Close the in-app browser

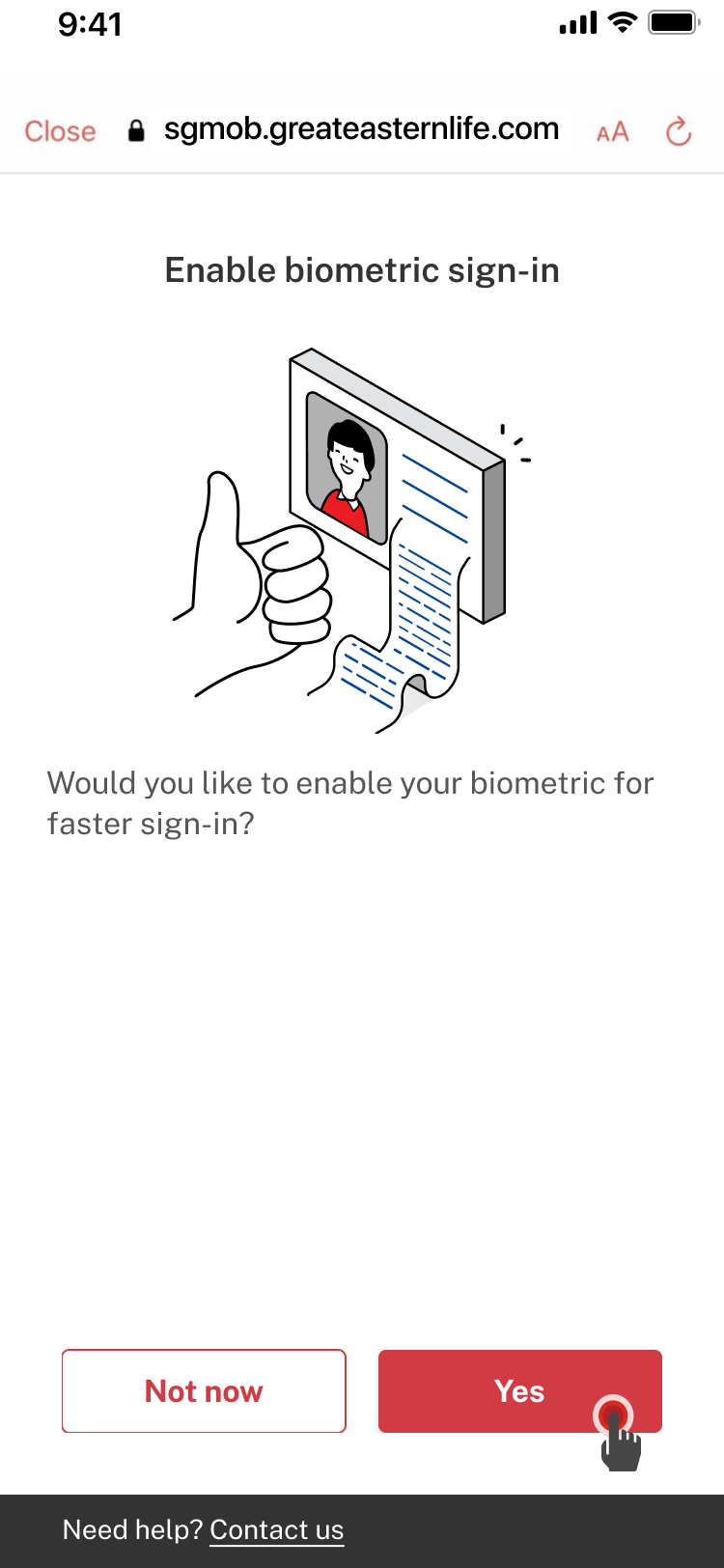coord(60,131)
